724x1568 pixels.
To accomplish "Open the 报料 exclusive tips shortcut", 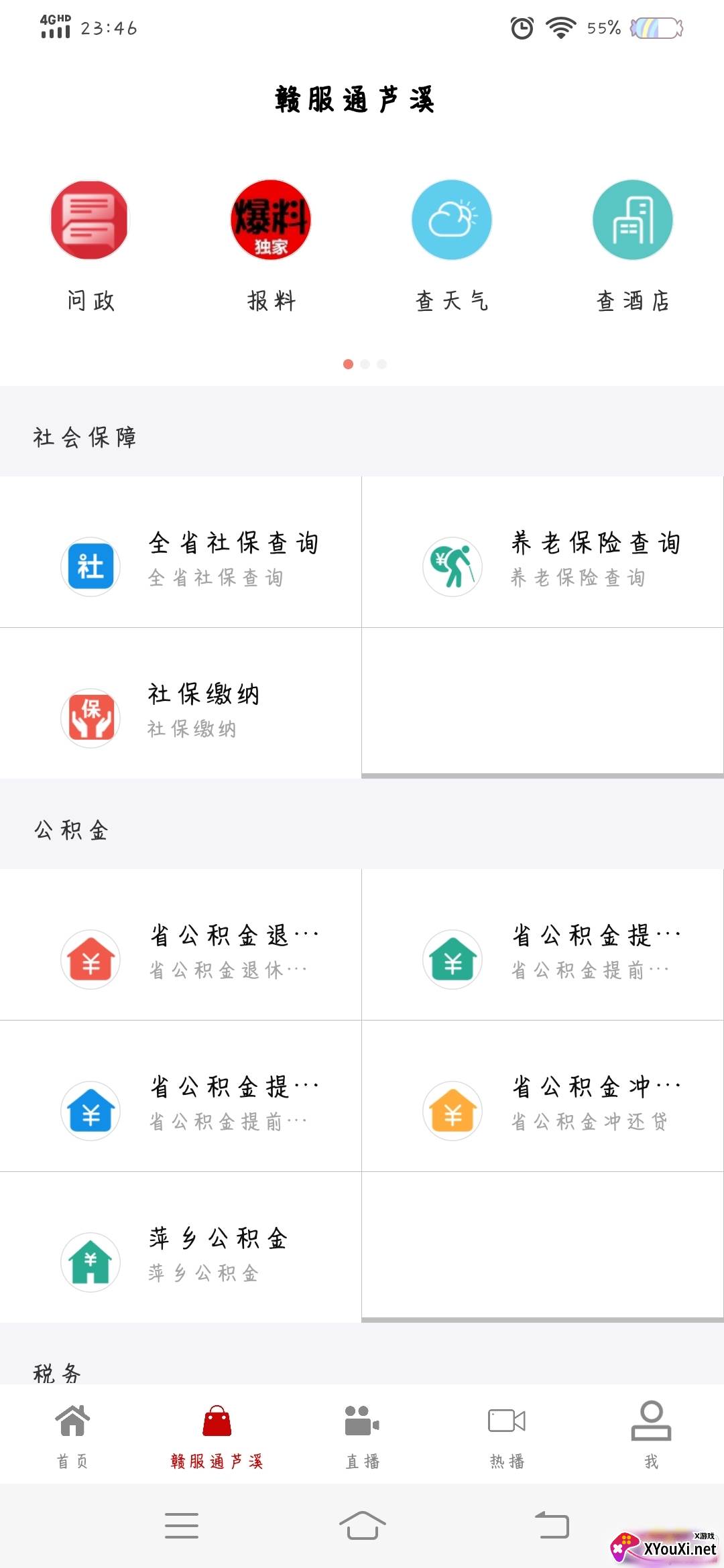I will (x=271, y=245).
